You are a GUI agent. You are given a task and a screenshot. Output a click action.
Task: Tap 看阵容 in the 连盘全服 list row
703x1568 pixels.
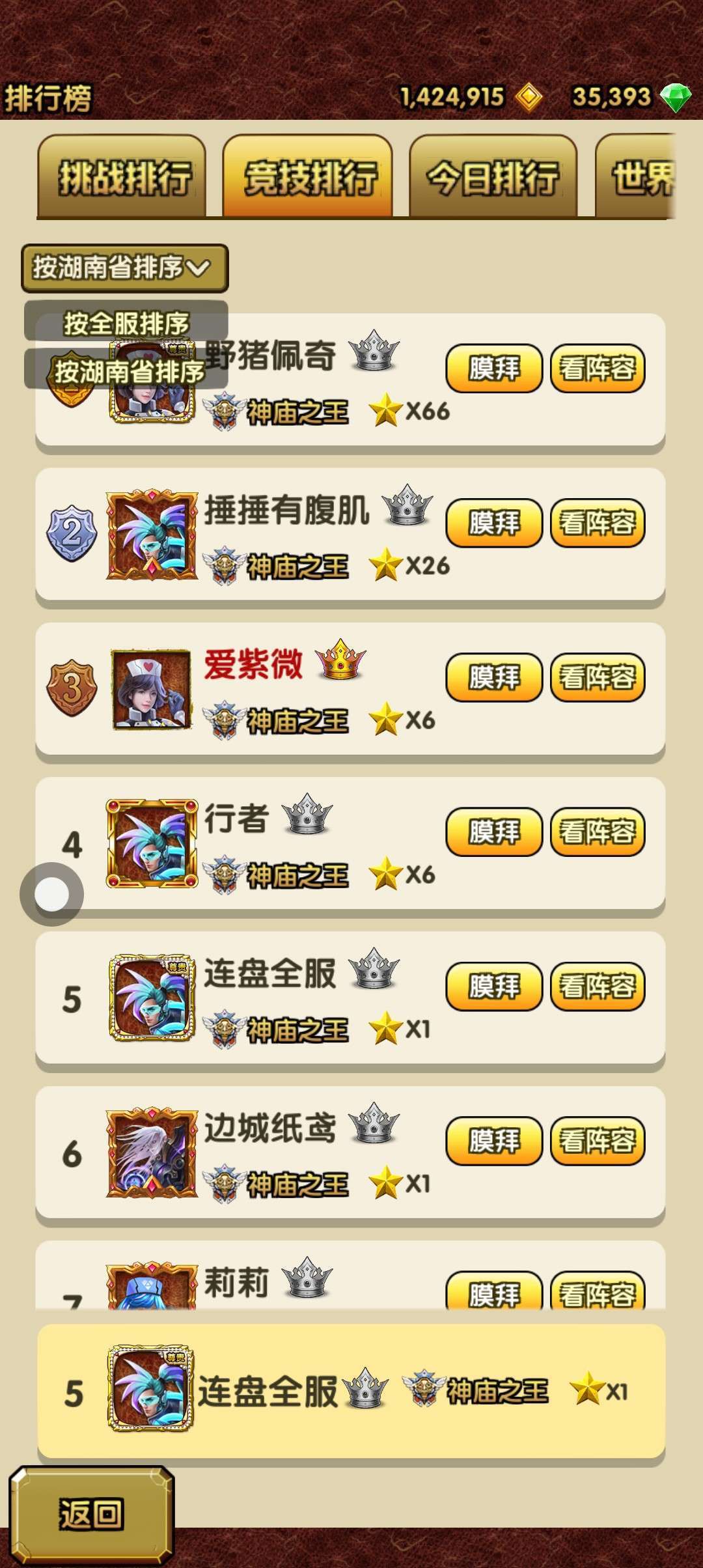tap(598, 986)
